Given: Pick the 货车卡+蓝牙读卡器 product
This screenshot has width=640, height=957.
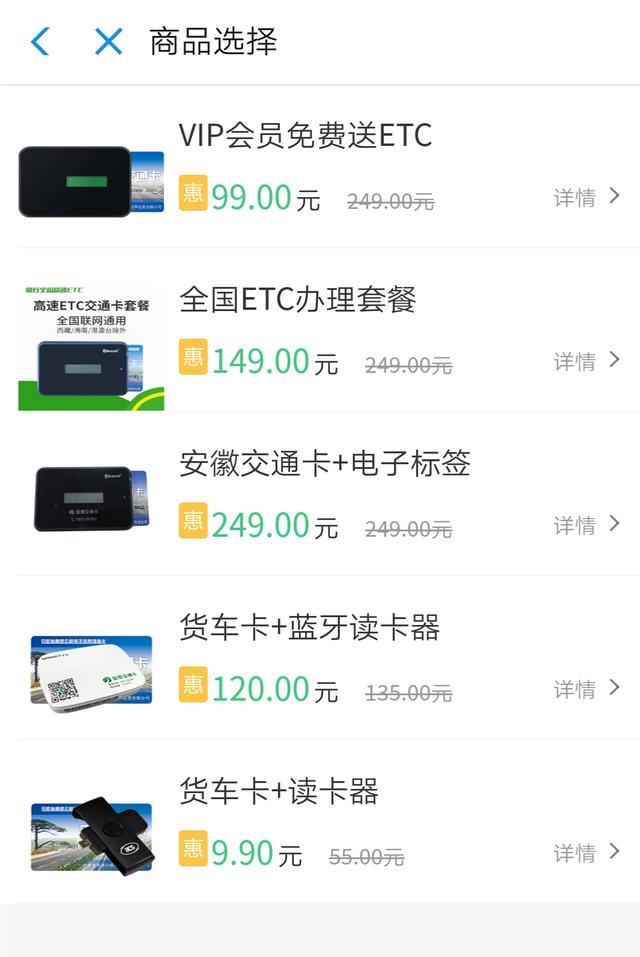Looking at the screenshot, I should (x=309, y=627).
